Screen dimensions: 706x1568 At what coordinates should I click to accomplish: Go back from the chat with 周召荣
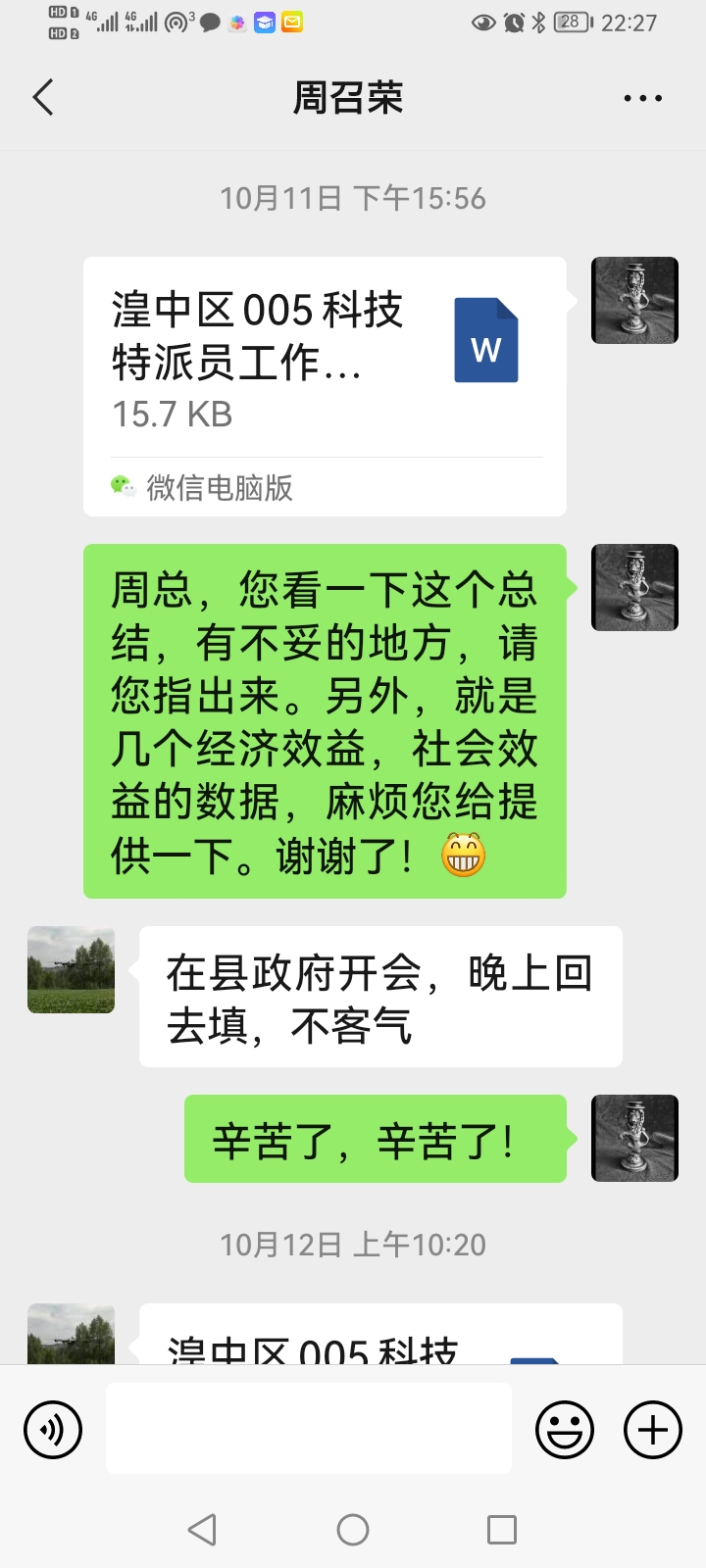[43, 98]
